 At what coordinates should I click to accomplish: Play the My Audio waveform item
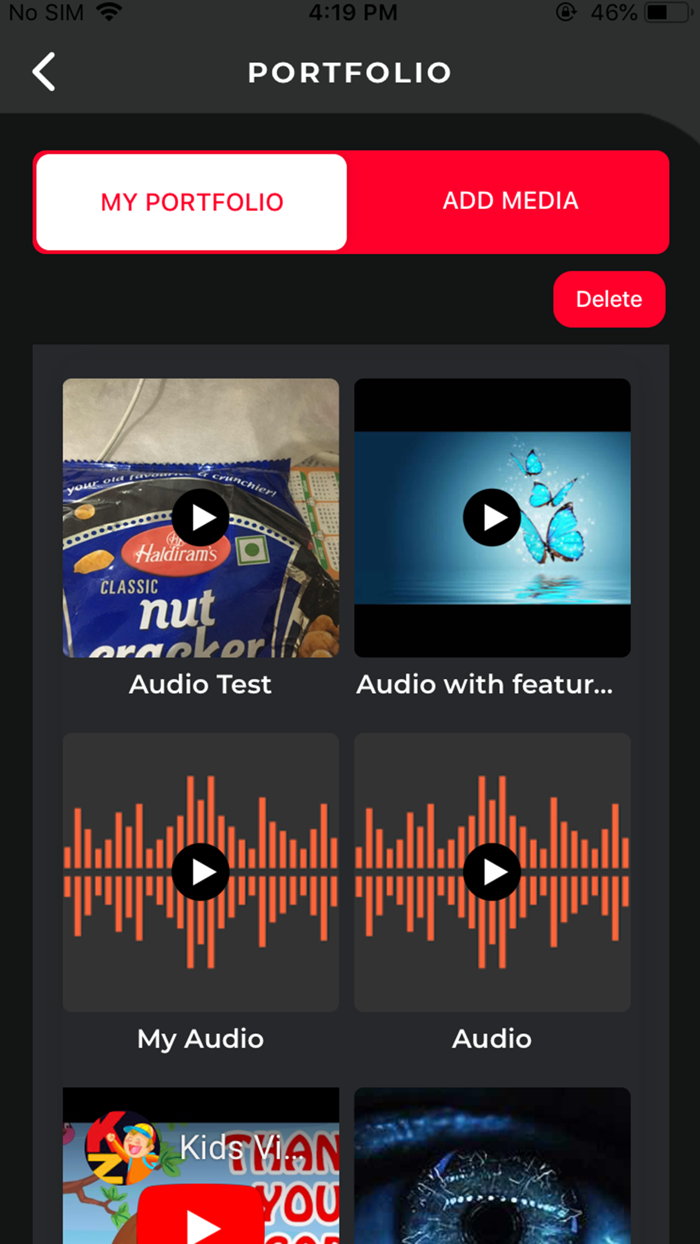201,872
